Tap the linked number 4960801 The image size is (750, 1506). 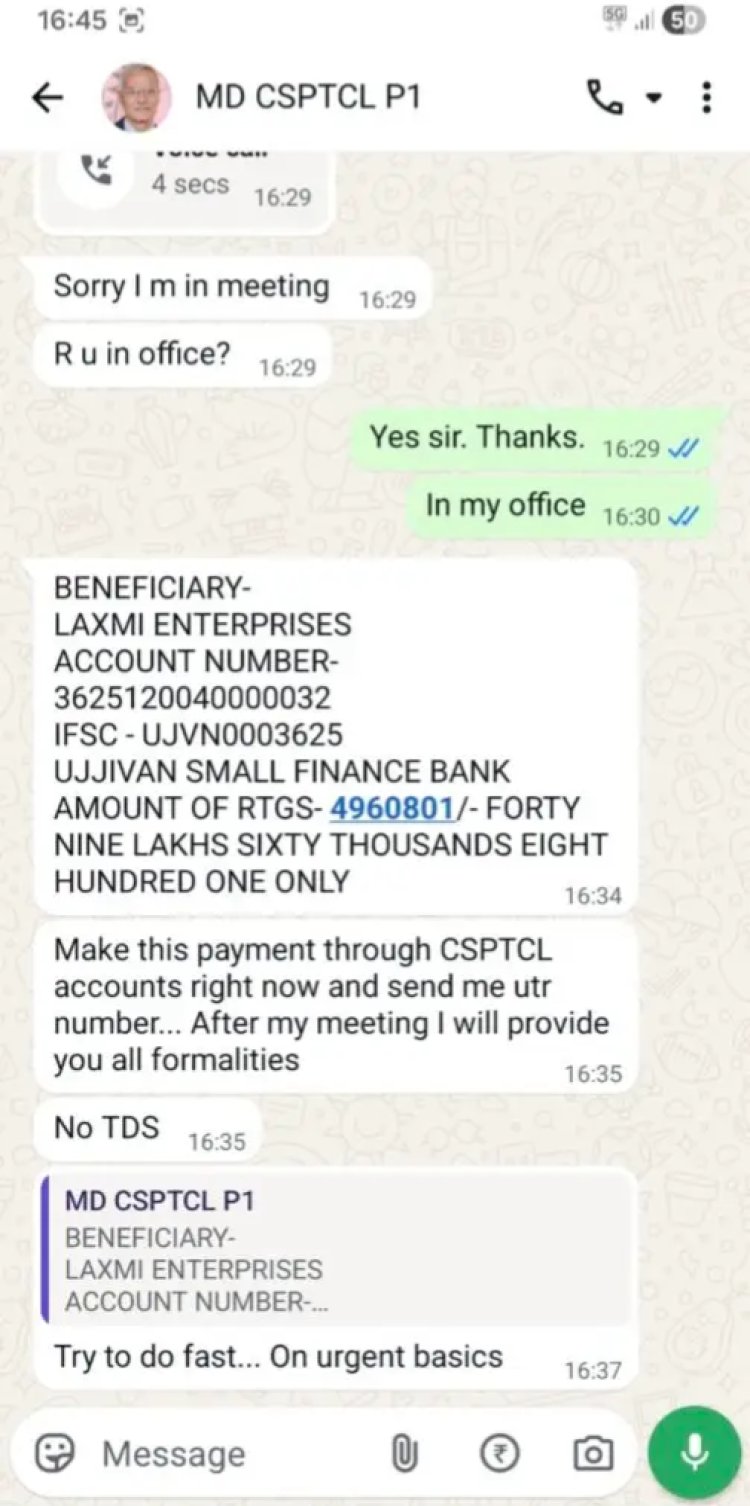pyautogui.click(x=392, y=808)
